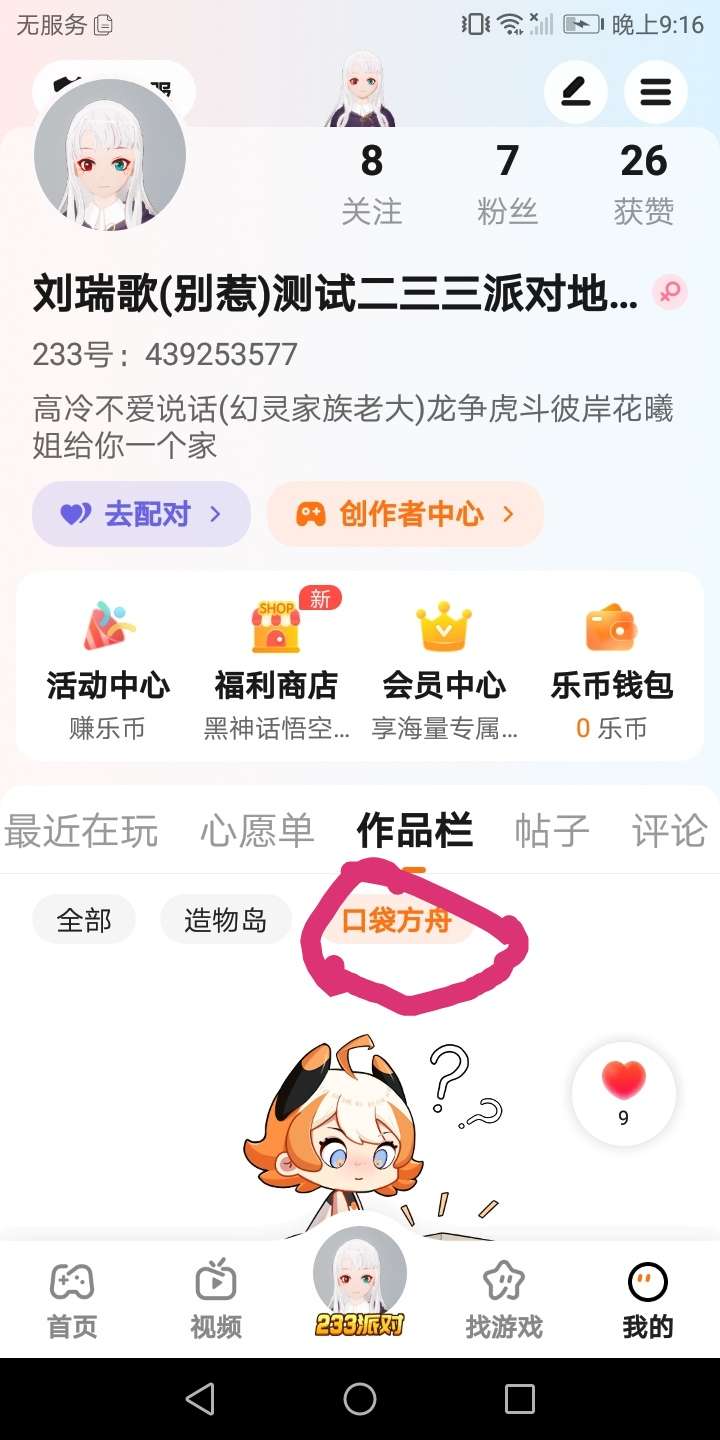Open the edit profile pencil icon
720x1440 pixels.
click(575, 93)
